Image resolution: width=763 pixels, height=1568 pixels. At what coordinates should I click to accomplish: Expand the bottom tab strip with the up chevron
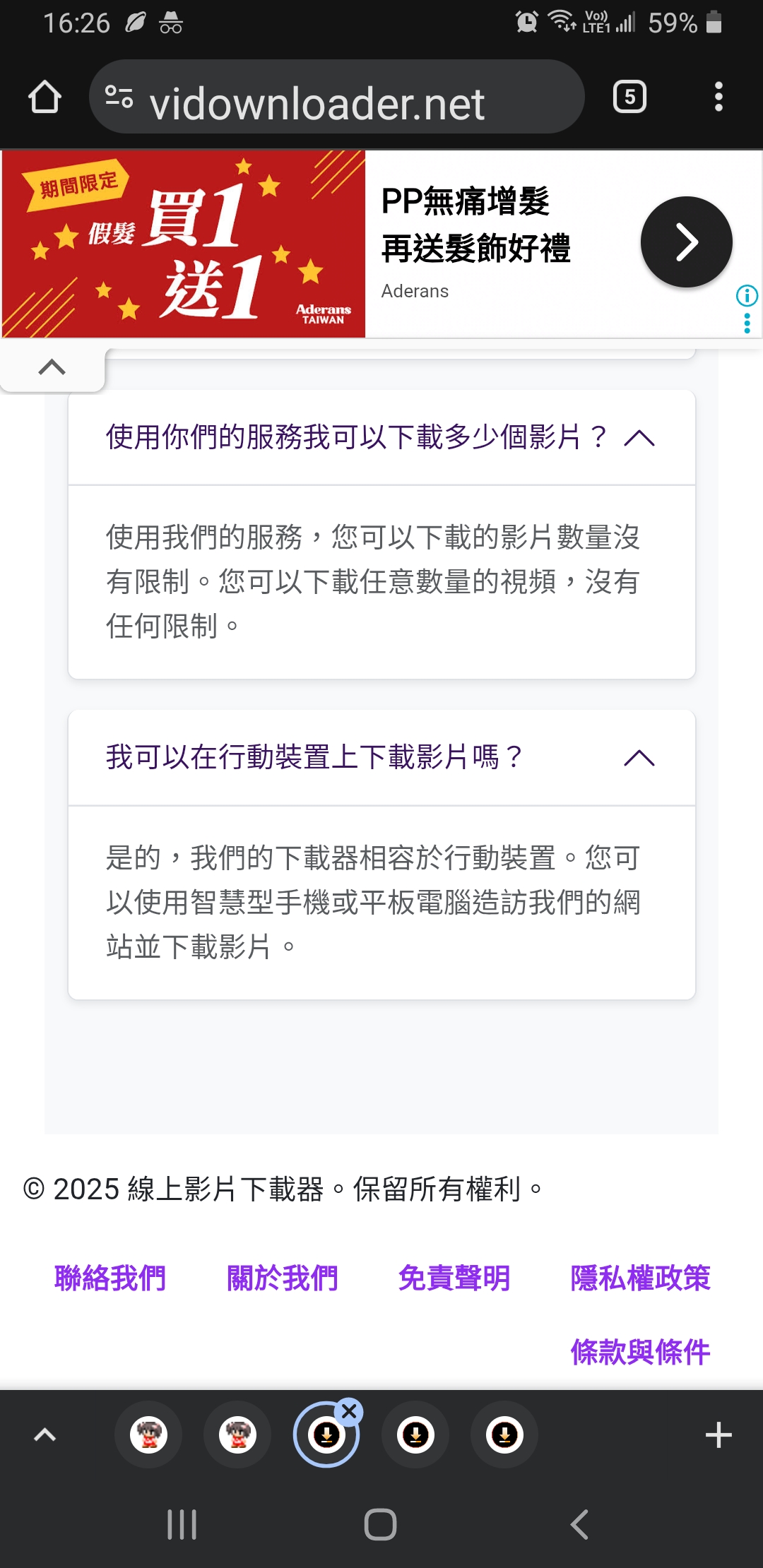click(x=45, y=1435)
